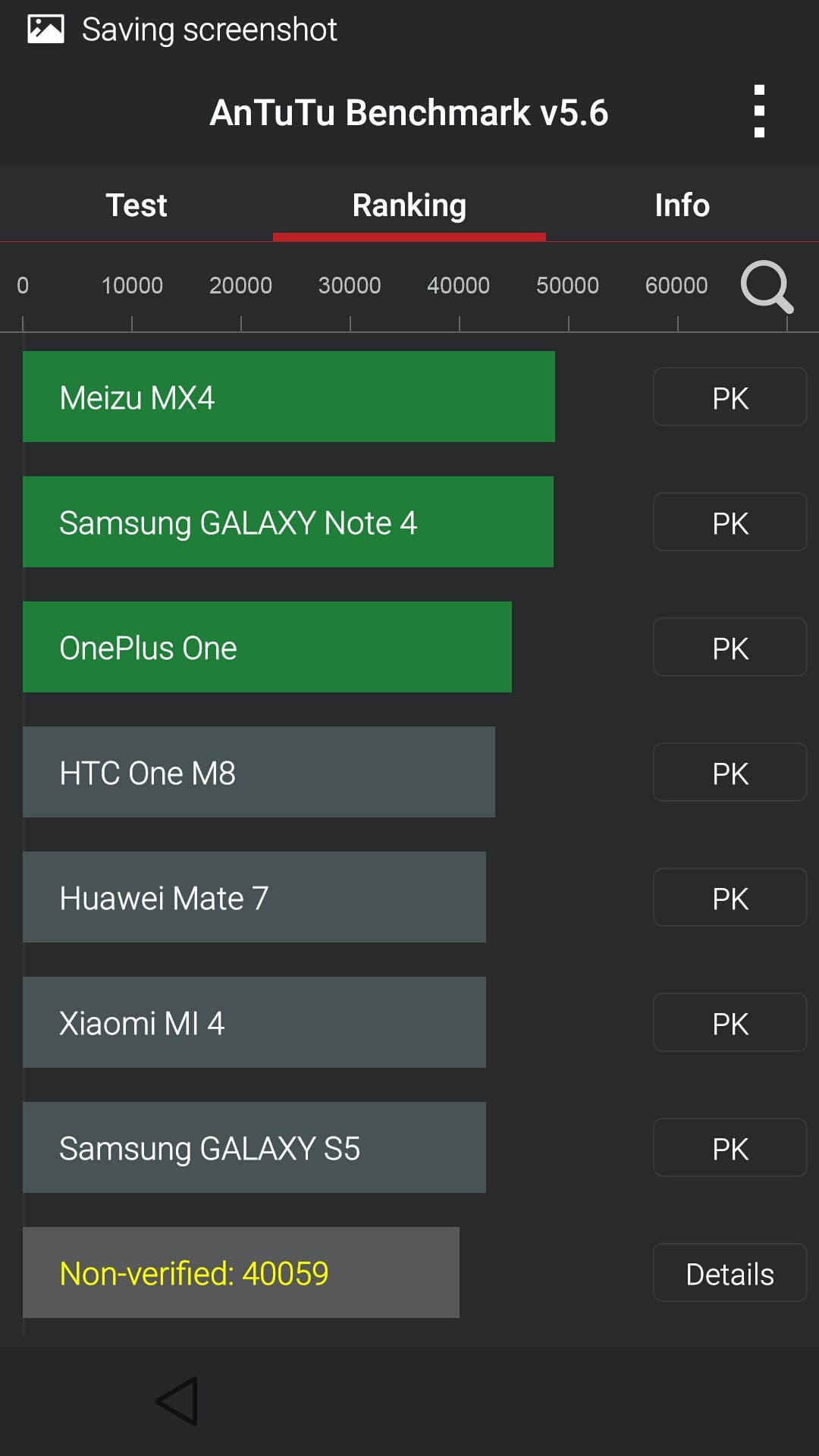
Task: Switch to the Test tab
Action: pyautogui.click(x=136, y=206)
